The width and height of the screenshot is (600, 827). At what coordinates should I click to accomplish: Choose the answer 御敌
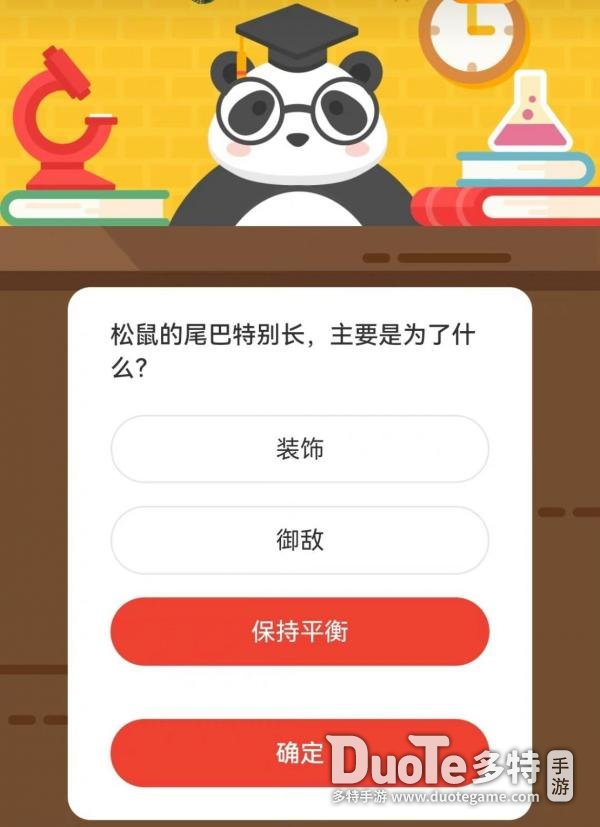tap(299, 541)
